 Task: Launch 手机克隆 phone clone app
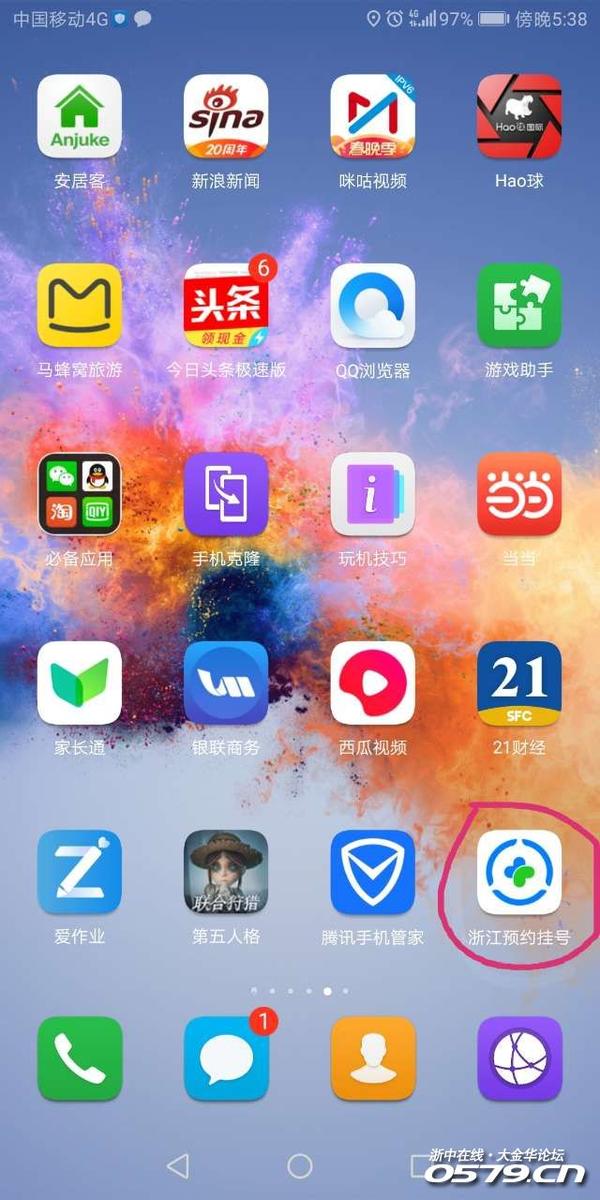click(x=226, y=494)
